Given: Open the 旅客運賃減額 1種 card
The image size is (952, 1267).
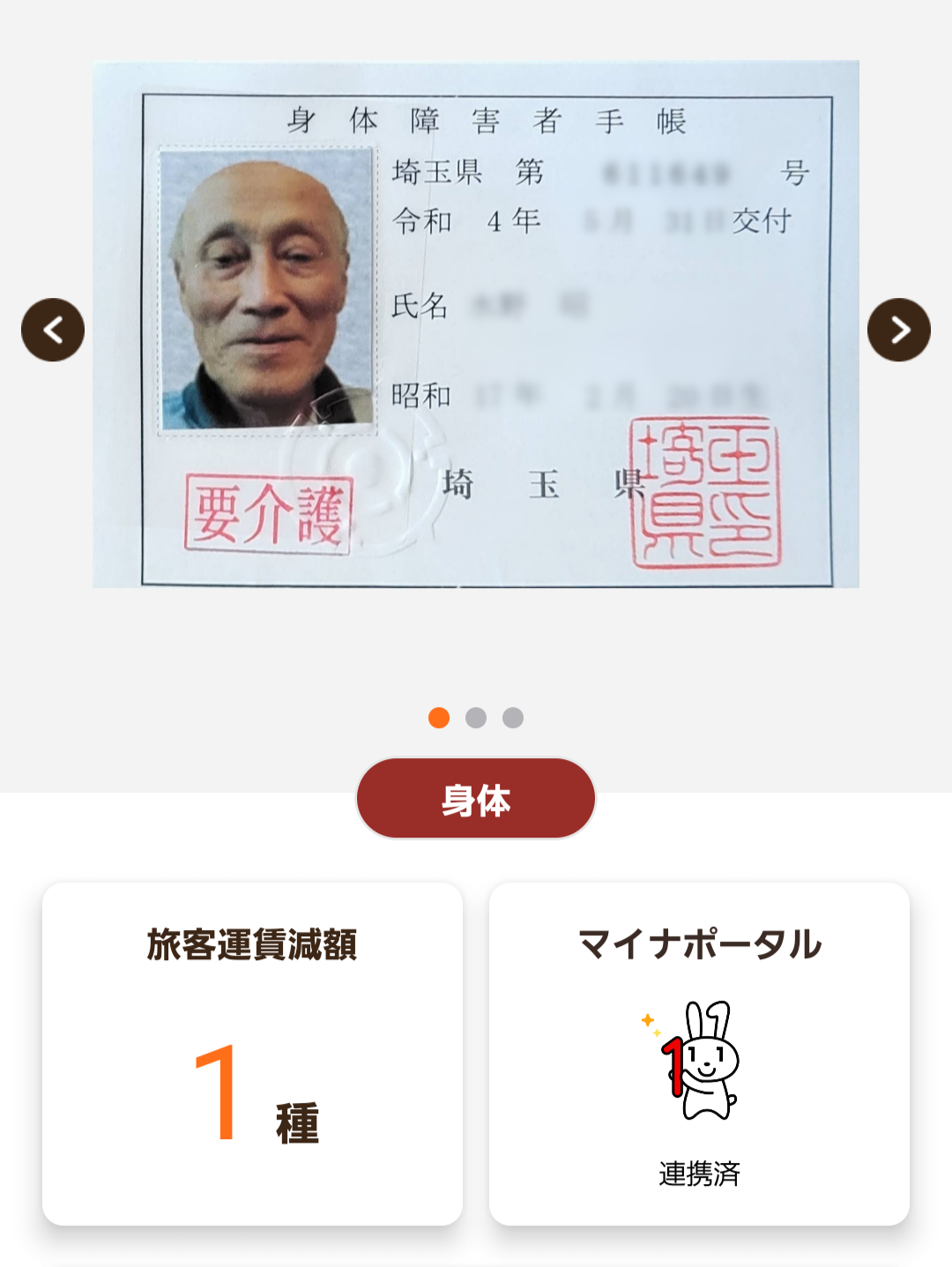Looking at the screenshot, I should click(x=252, y=1053).
